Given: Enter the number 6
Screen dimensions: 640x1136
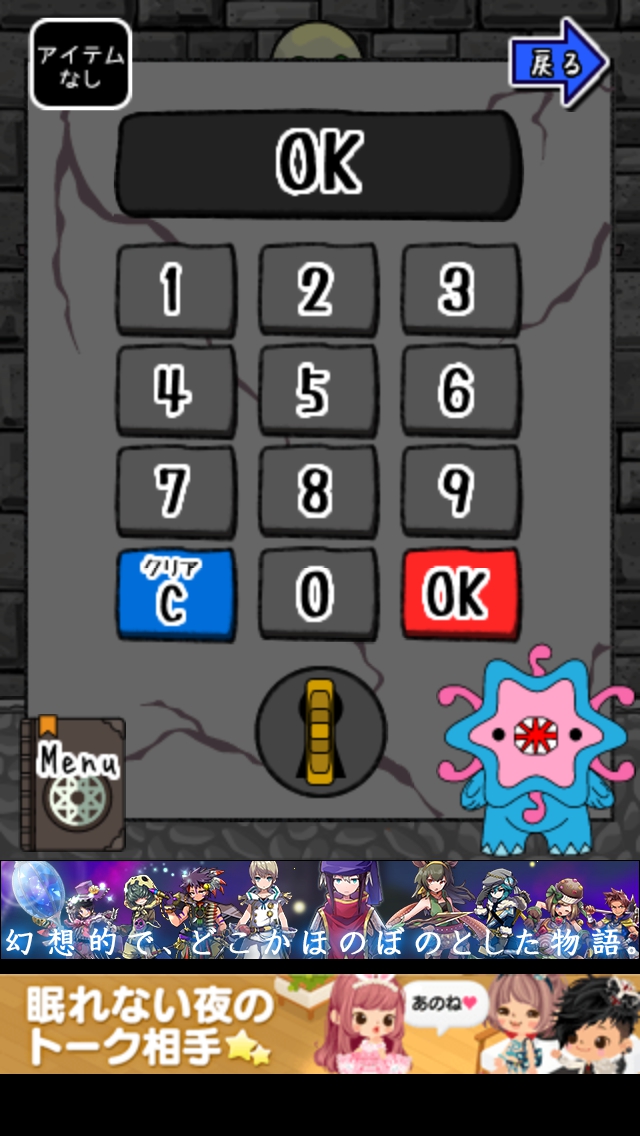Looking at the screenshot, I should 460,391.
